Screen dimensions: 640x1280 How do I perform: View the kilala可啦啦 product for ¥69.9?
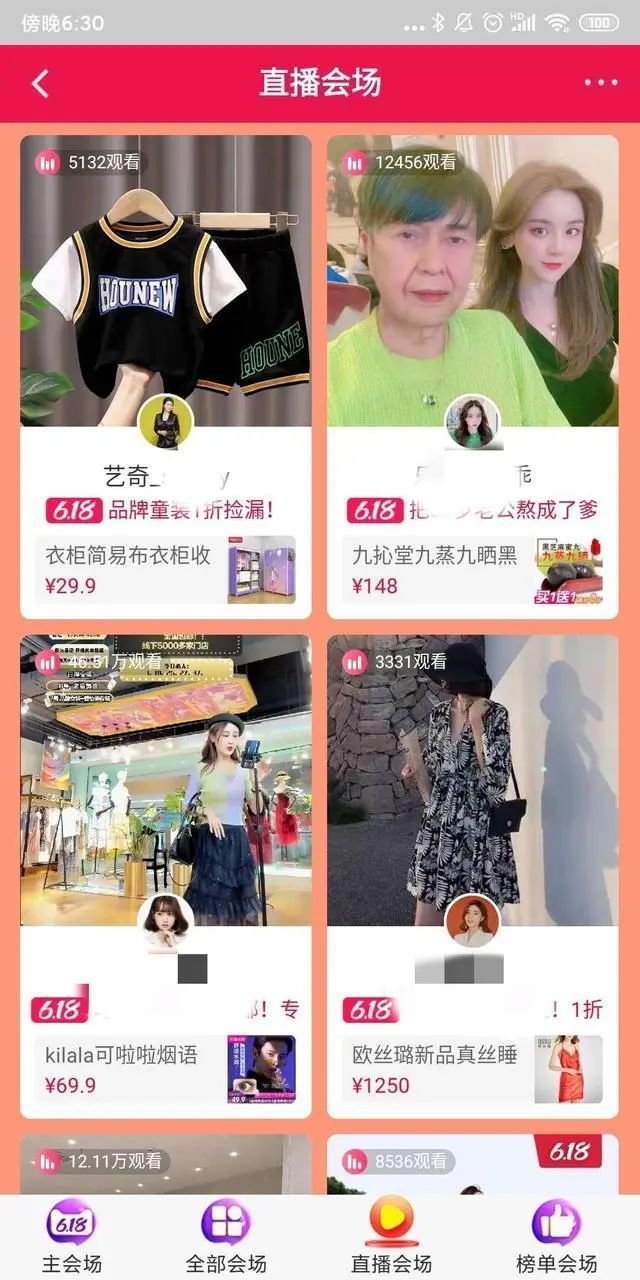point(165,1069)
